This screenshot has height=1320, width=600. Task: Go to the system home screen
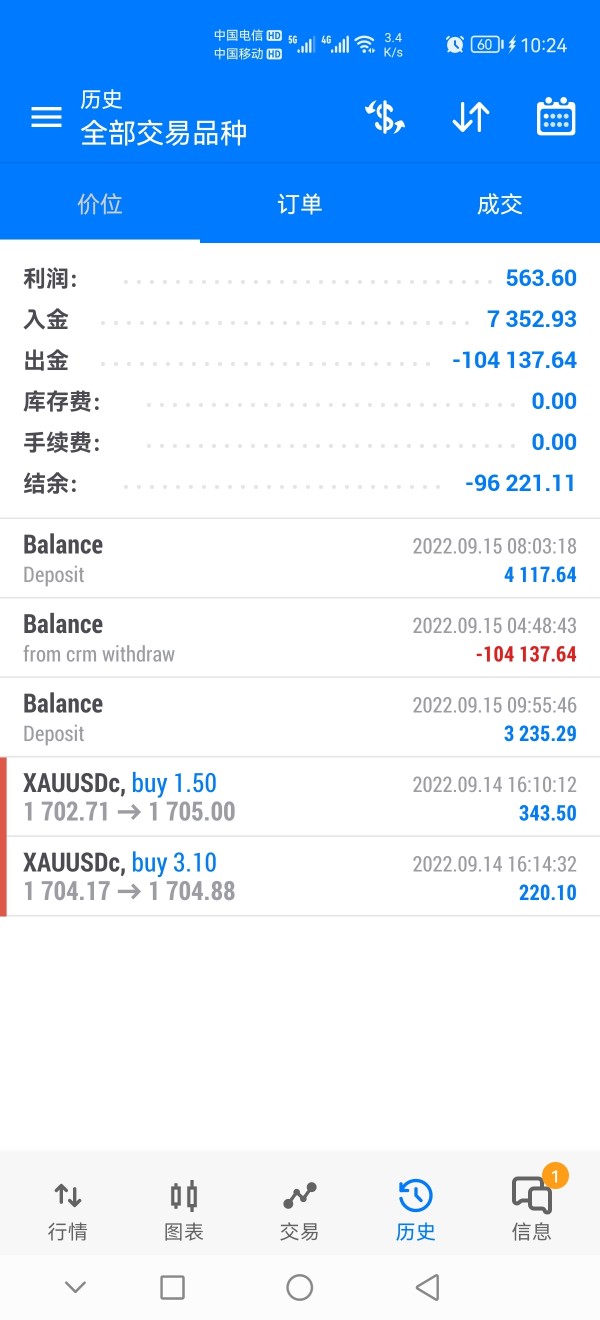click(300, 1287)
